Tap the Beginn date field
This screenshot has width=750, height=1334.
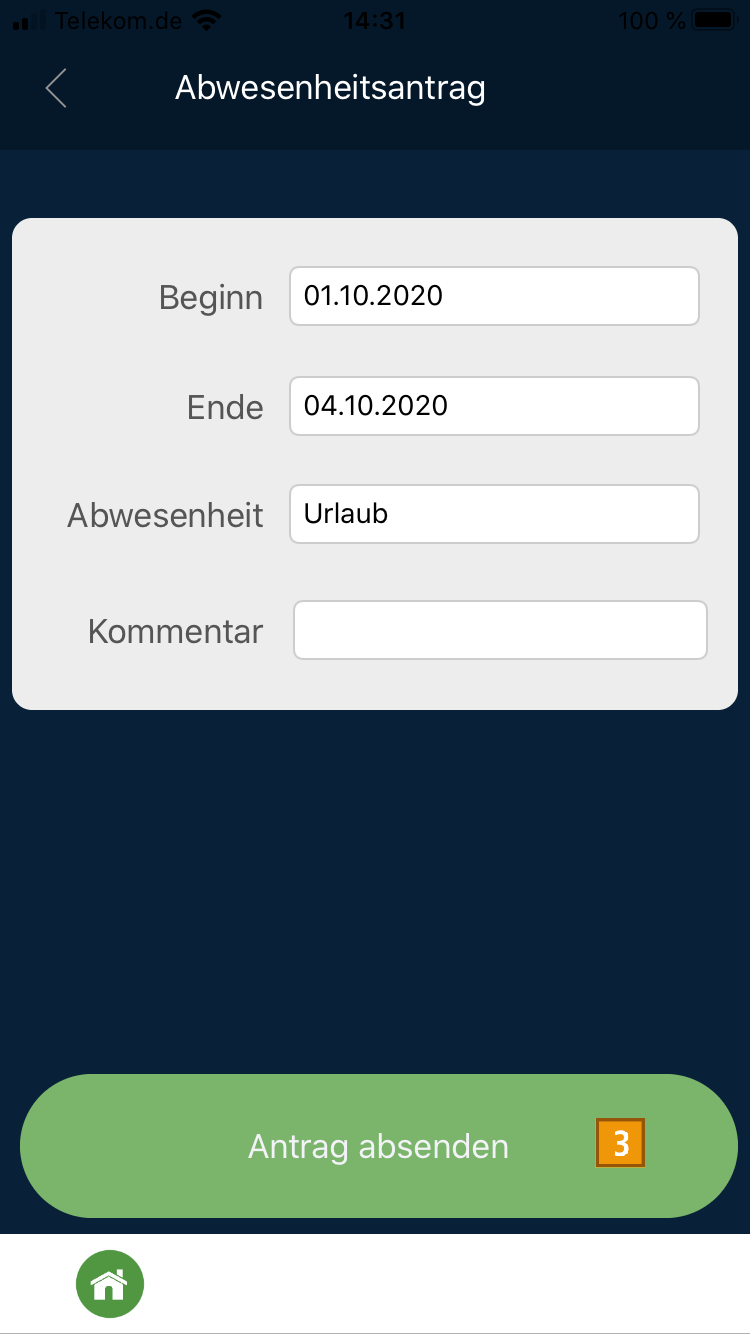494,296
